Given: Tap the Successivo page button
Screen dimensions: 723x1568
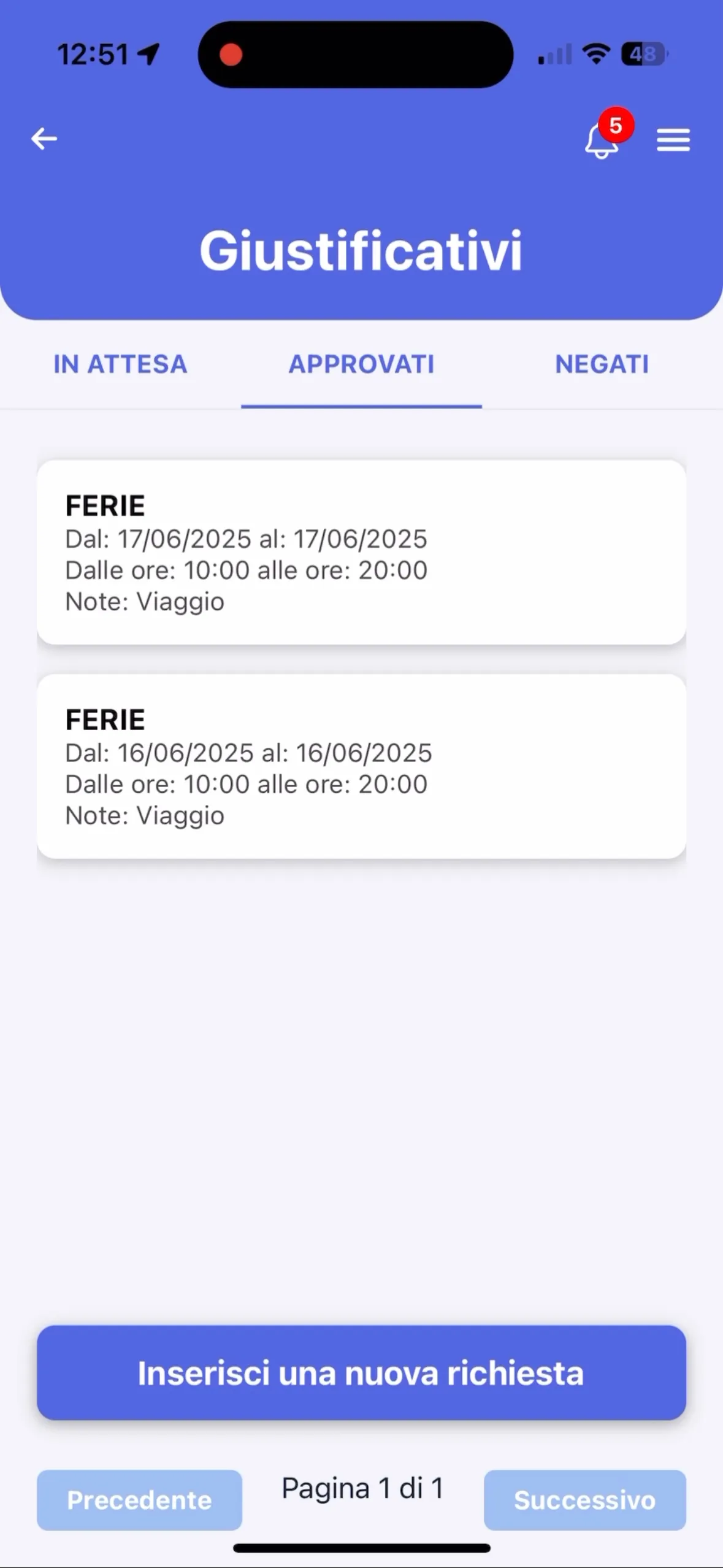Looking at the screenshot, I should [x=585, y=1500].
